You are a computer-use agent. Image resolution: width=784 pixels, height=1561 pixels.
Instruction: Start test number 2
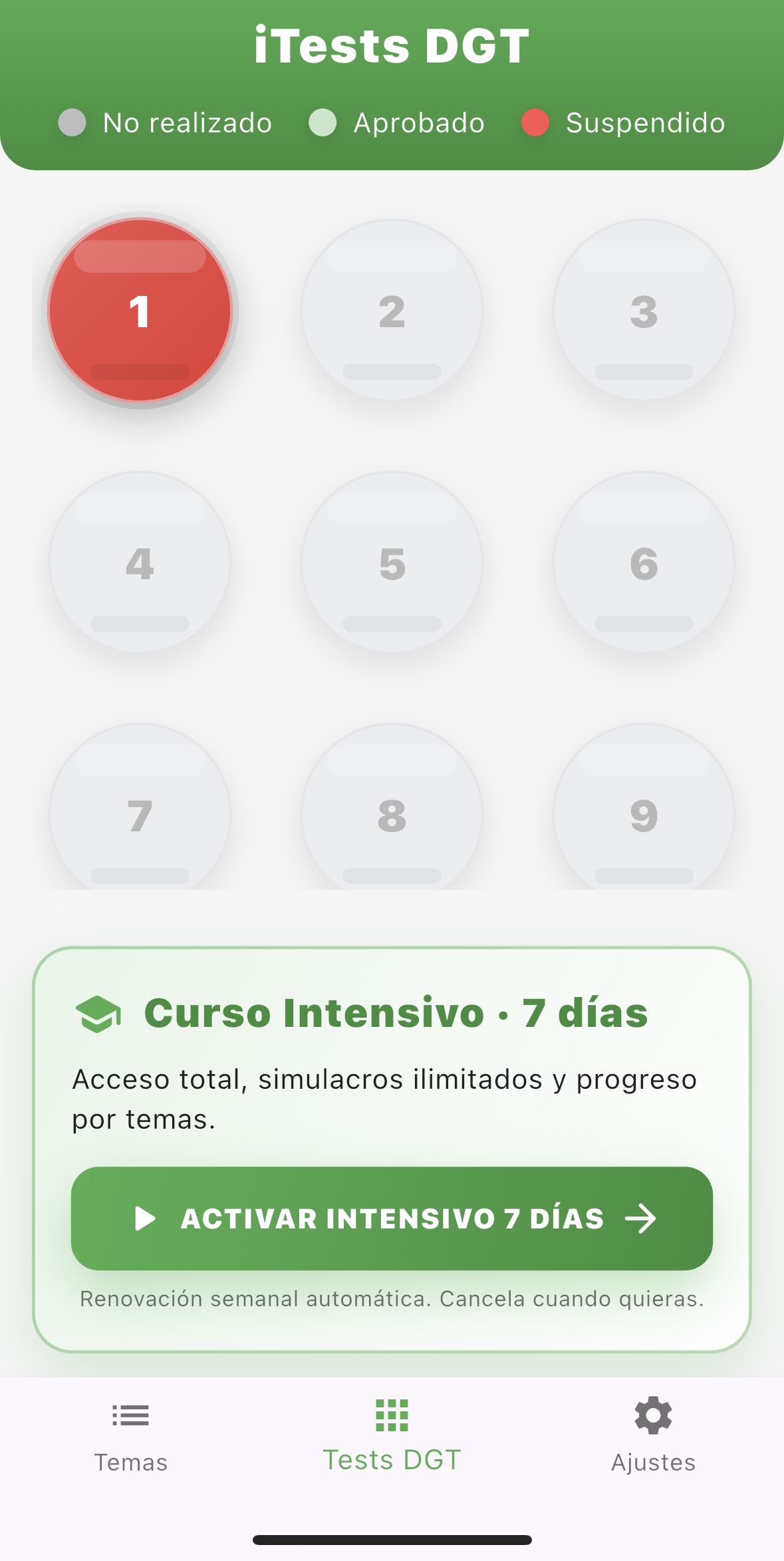tap(392, 311)
